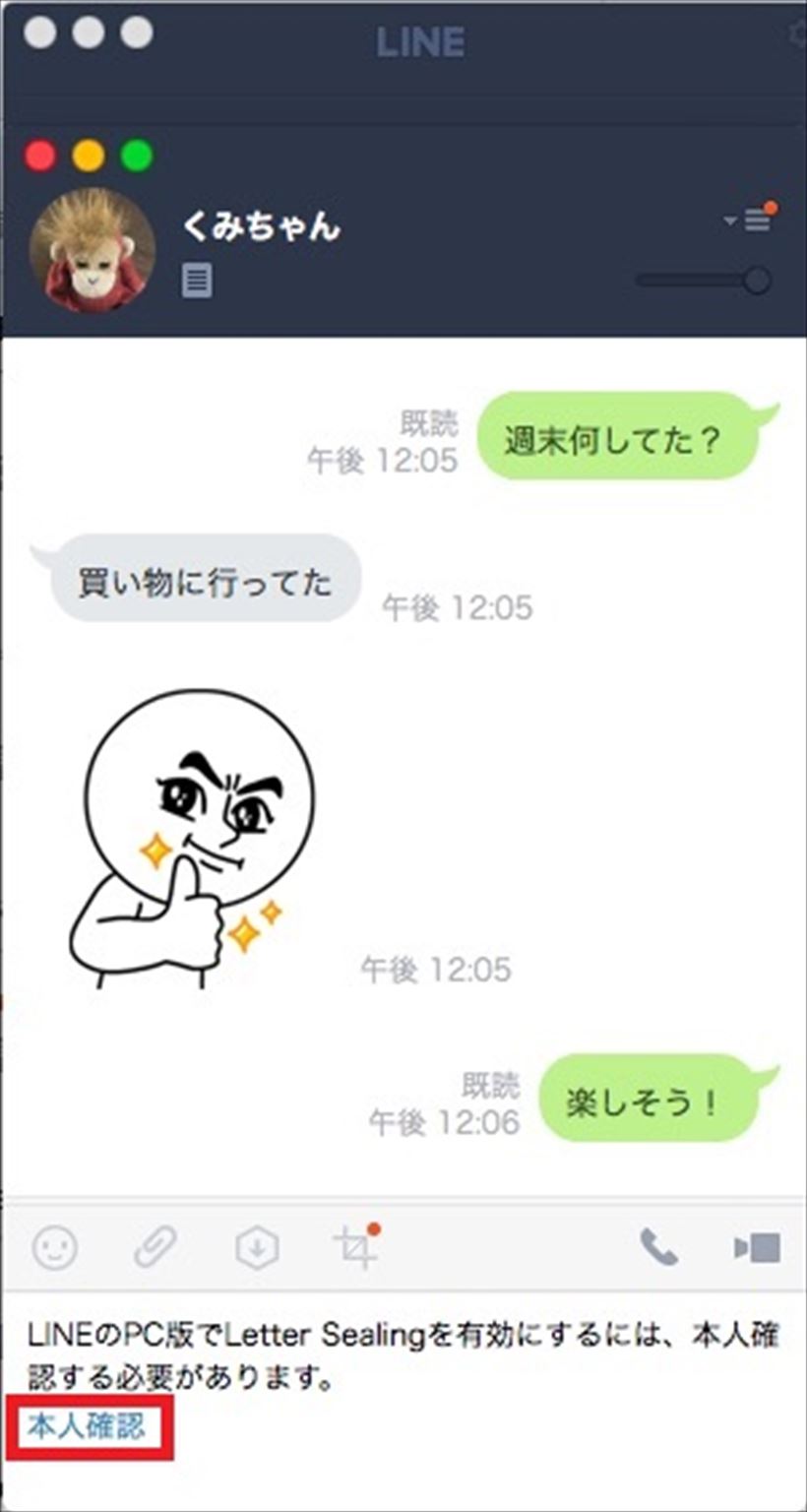Start a video call with くみちゃん

point(758,1248)
